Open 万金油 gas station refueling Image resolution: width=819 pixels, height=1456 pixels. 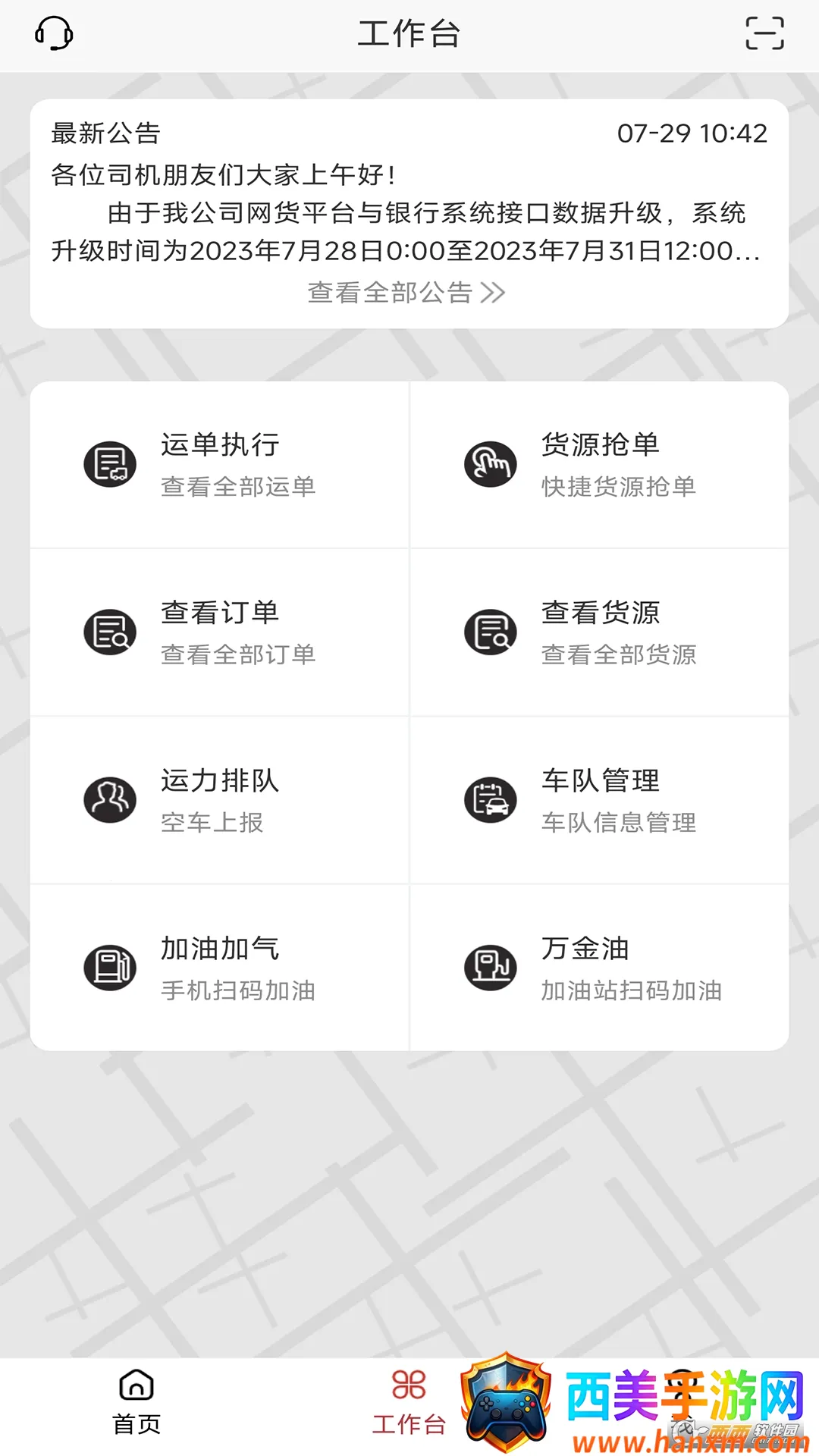[x=599, y=968]
